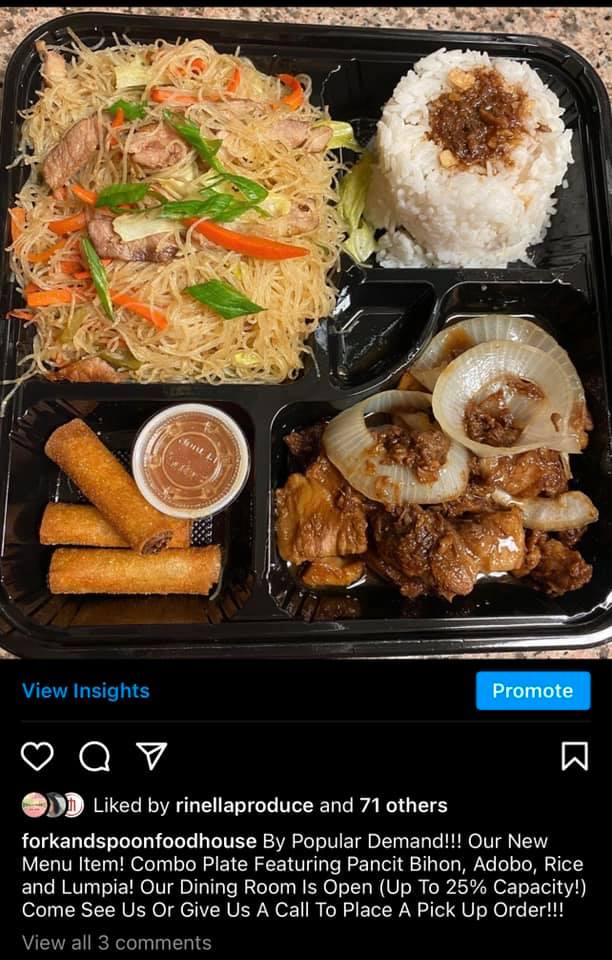Share the post via paper plane icon

(151, 755)
